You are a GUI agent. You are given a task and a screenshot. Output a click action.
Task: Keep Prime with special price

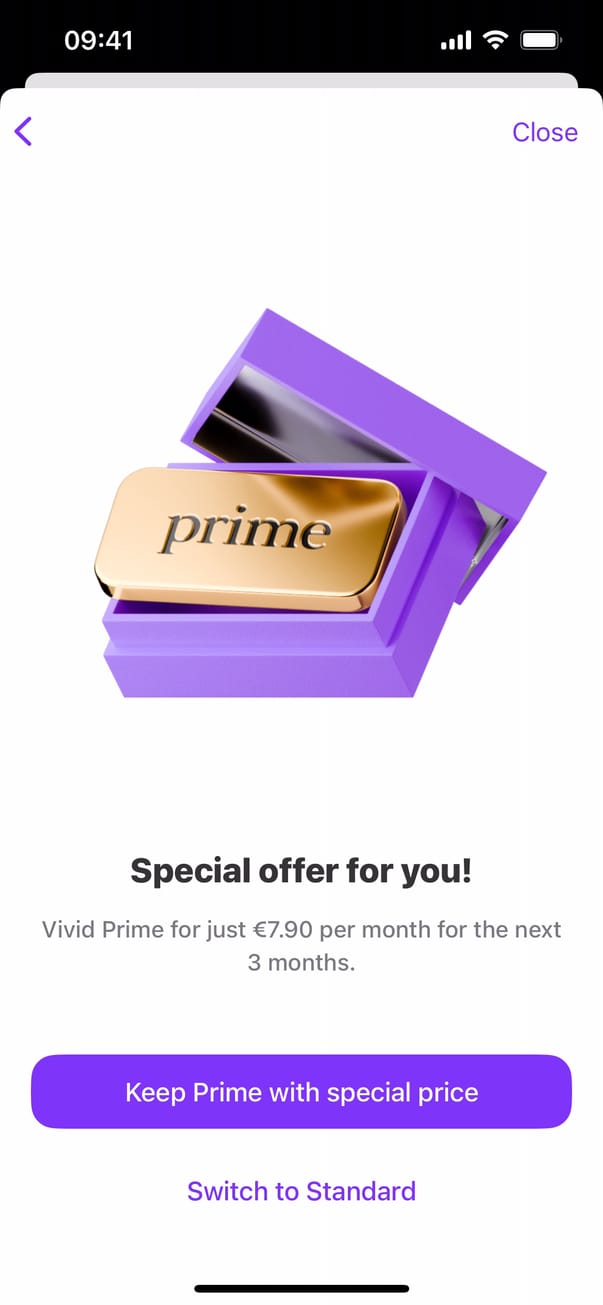click(x=301, y=1092)
